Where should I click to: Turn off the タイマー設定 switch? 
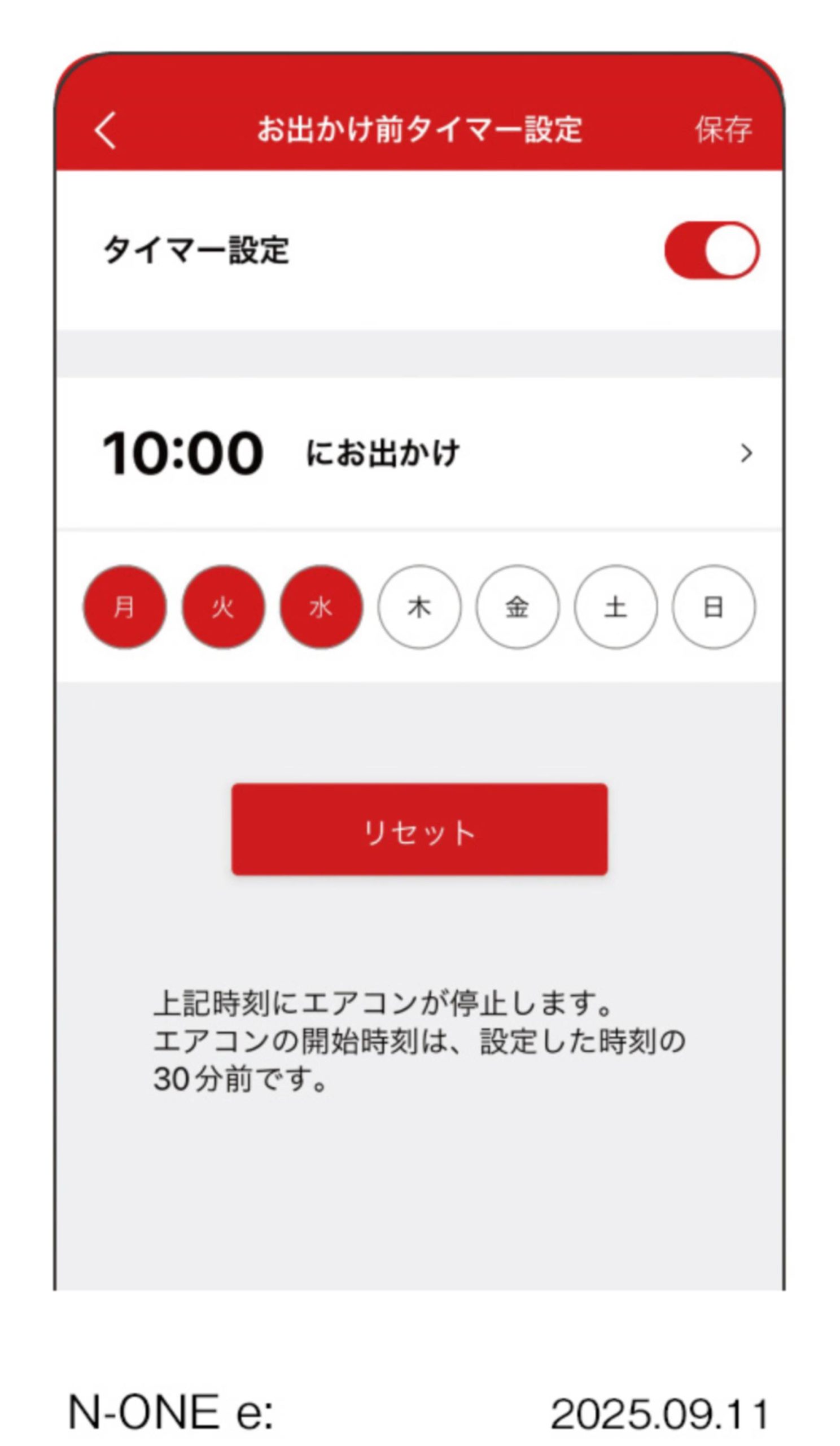pos(711,250)
